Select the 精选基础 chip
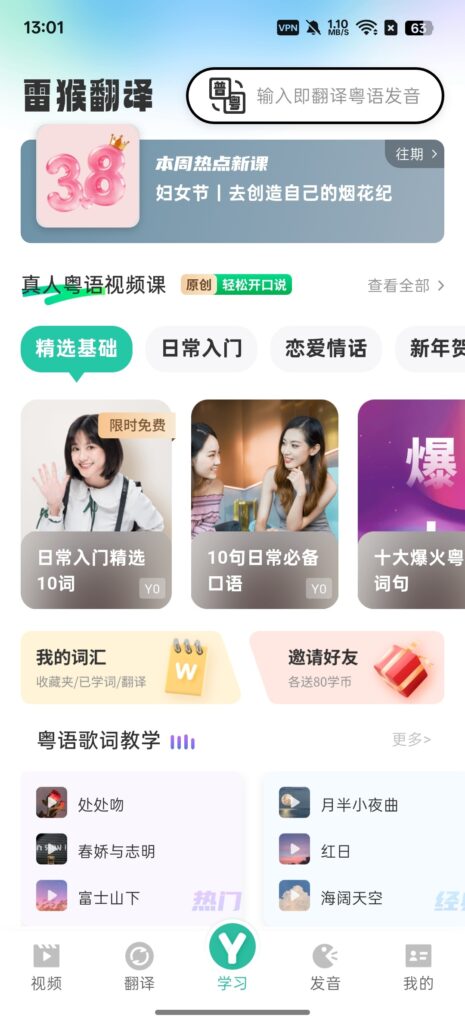The width and height of the screenshot is (465, 1024). tap(76, 349)
